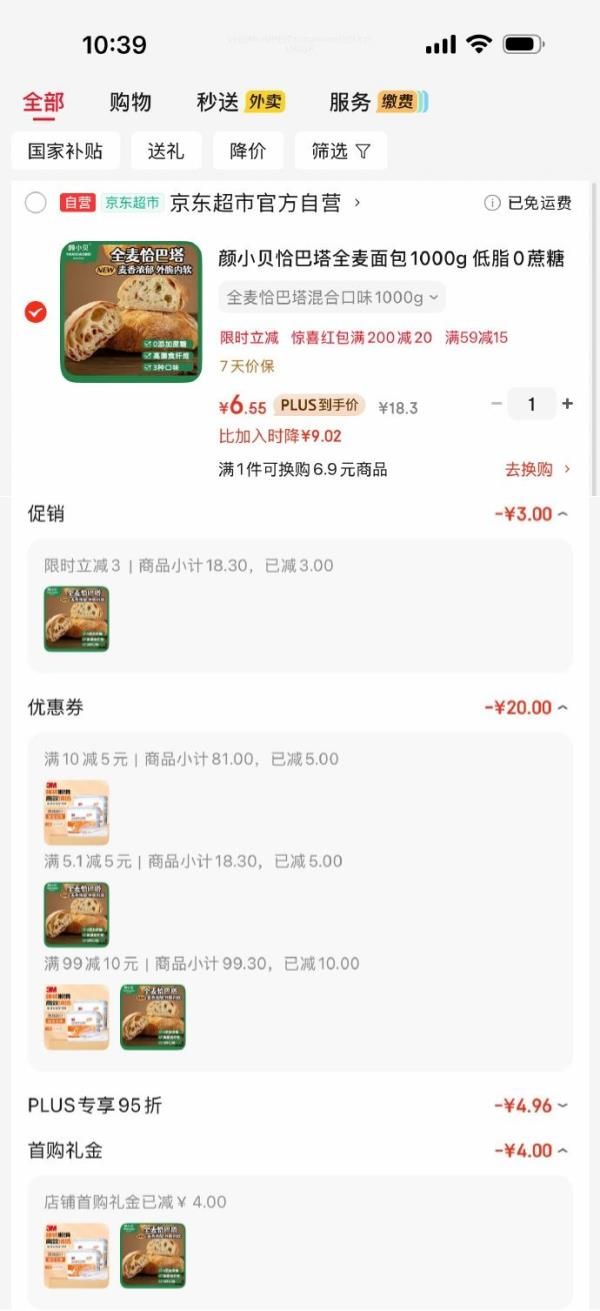Expand the PLUS专享95折 details
Screen dimensions: 600x1311
click(x=562, y=1105)
